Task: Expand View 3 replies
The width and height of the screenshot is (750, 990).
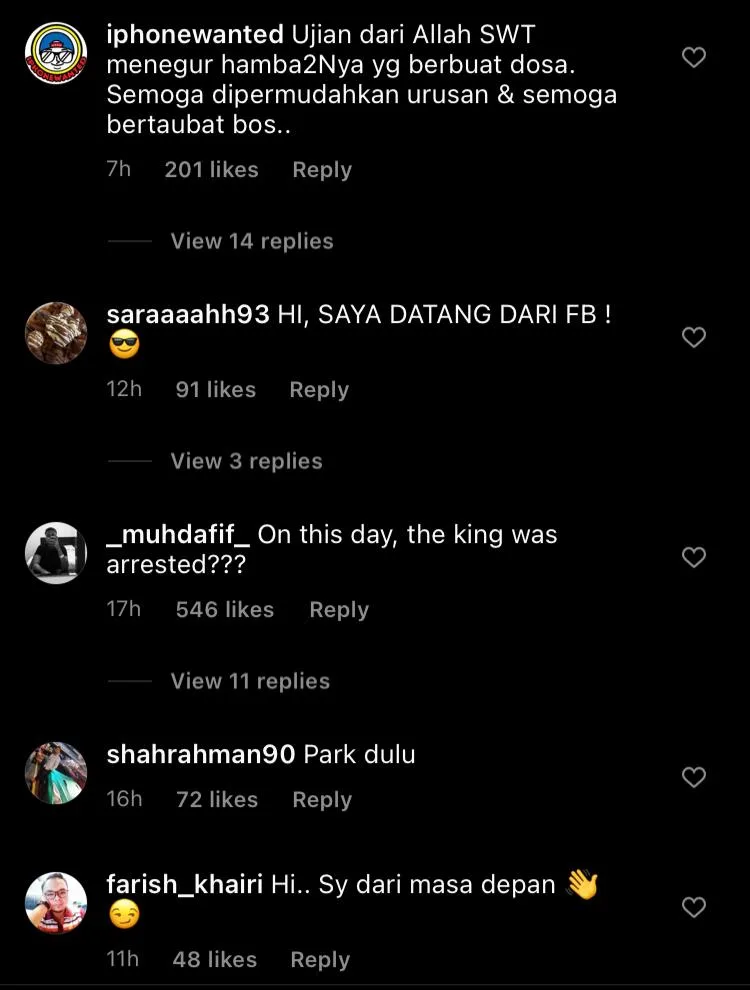Action: (246, 461)
